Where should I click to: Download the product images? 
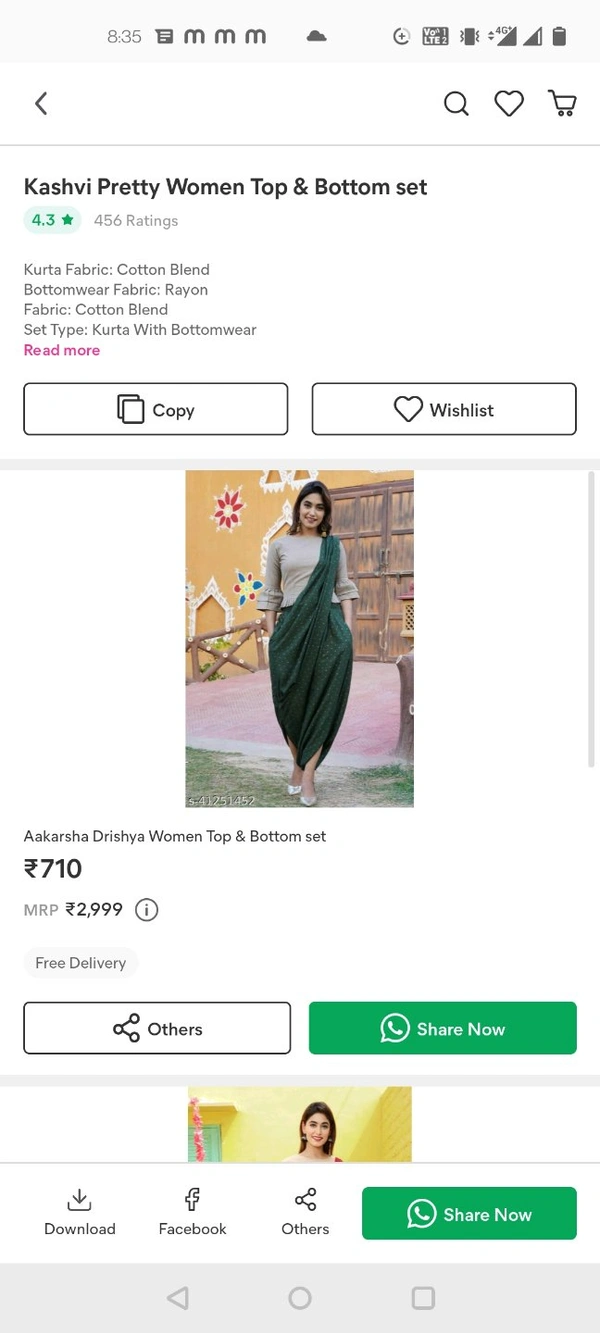(x=80, y=1212)
